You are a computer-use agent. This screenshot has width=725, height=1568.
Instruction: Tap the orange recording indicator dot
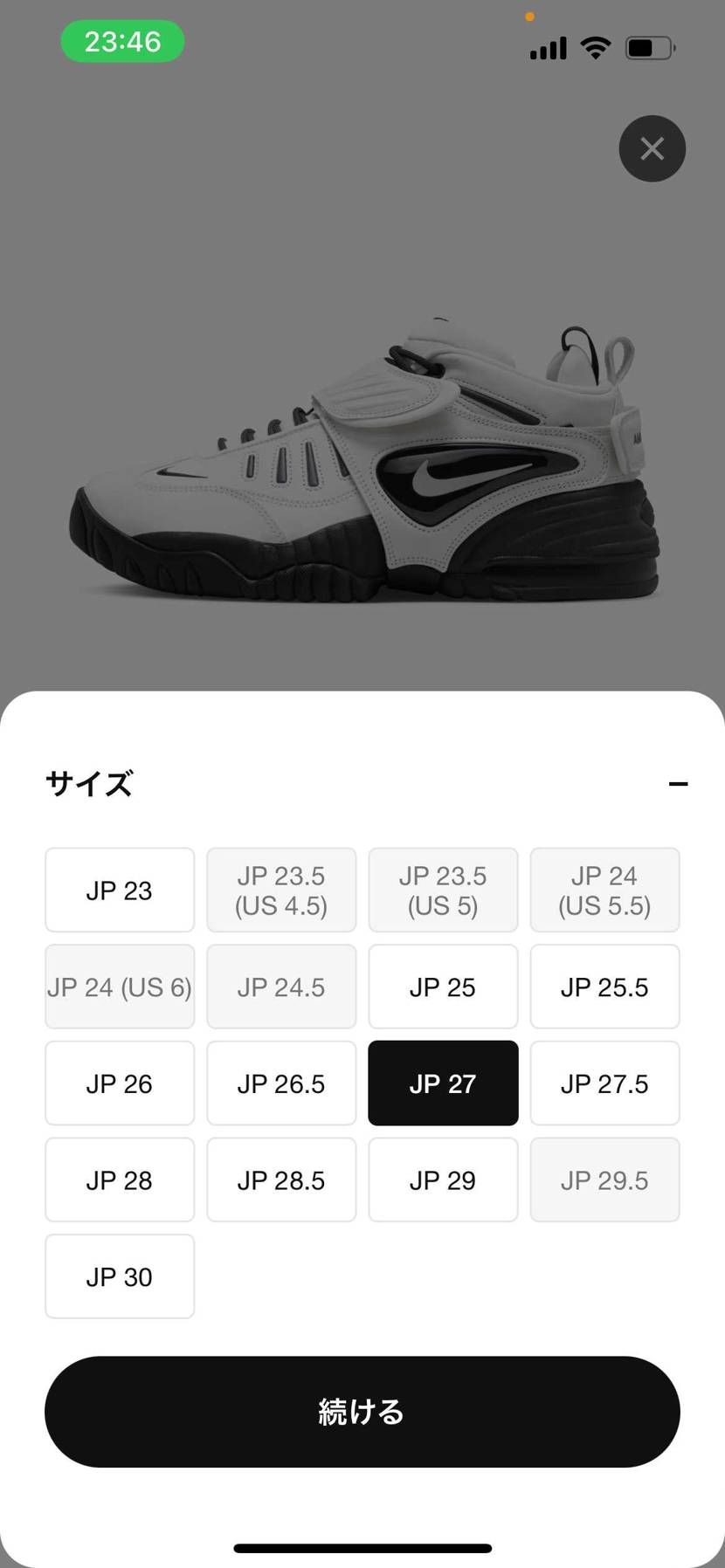click(x=530, y=17)
